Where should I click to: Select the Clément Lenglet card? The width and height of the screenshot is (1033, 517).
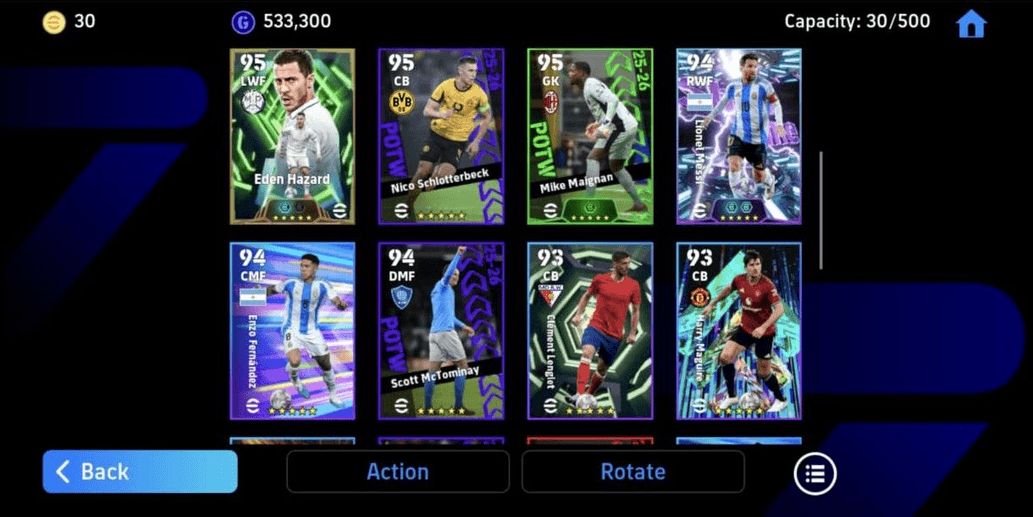click(590, 330)
